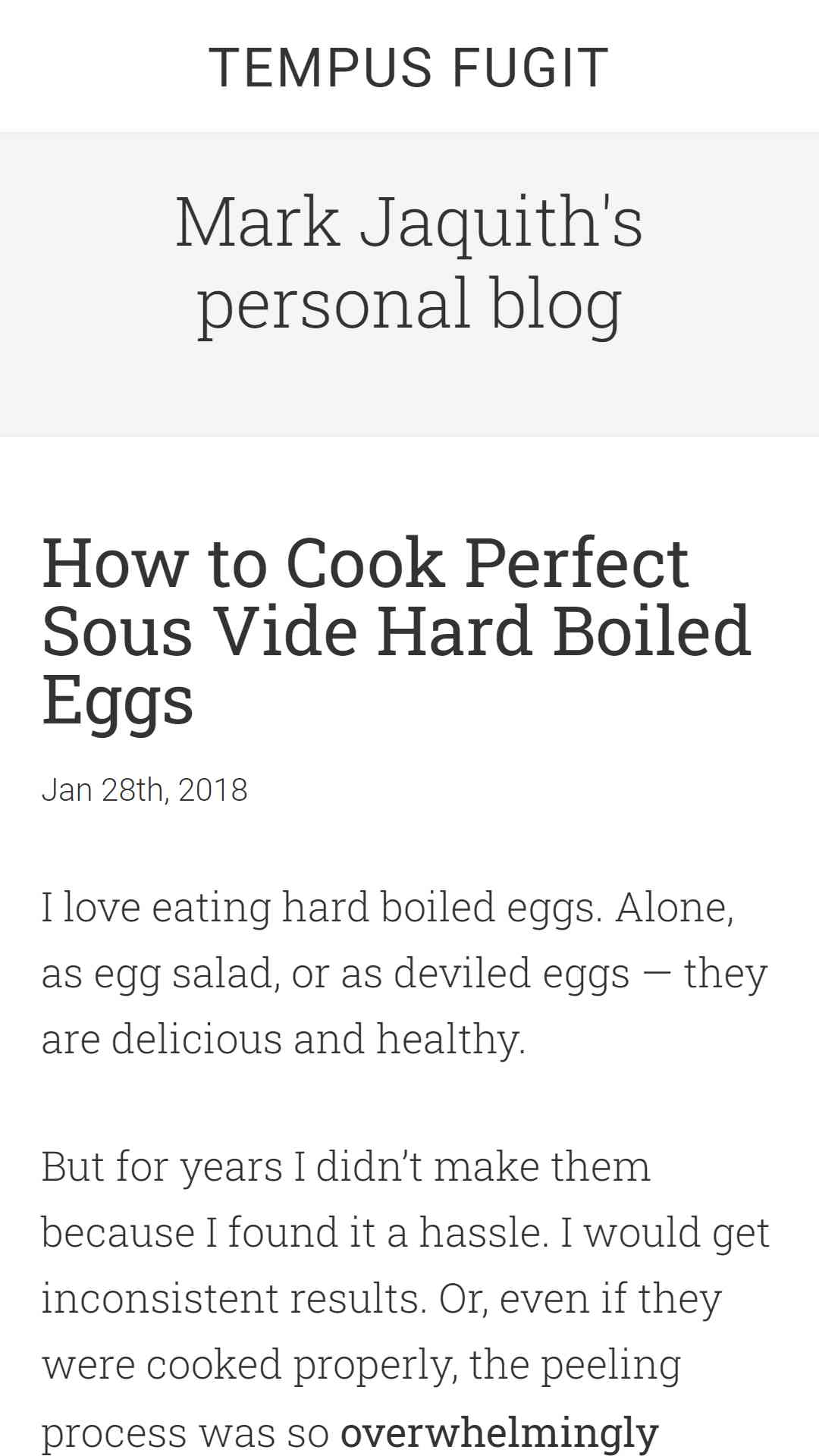Open the Tempus Fugit site title
Image resolution: width=819 pixels, height=1456 pixels.
click(409, 67)
